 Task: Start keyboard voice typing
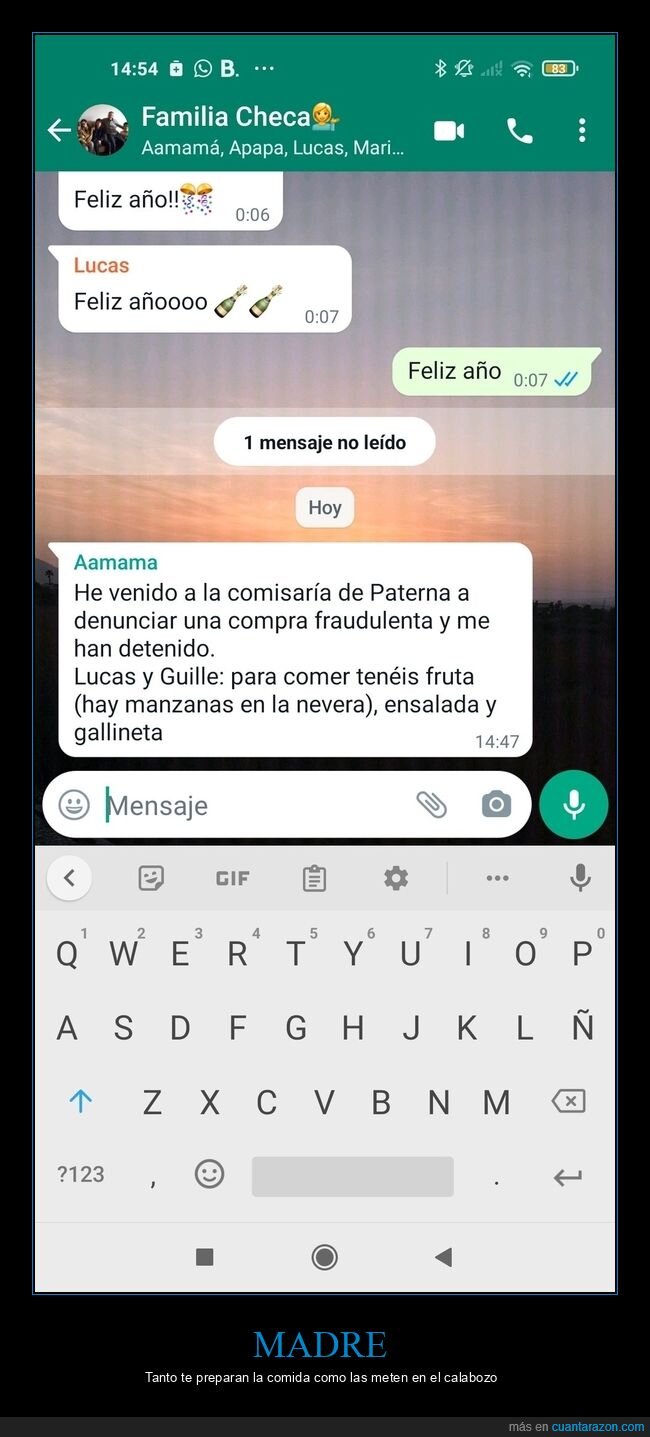point(580,878)
